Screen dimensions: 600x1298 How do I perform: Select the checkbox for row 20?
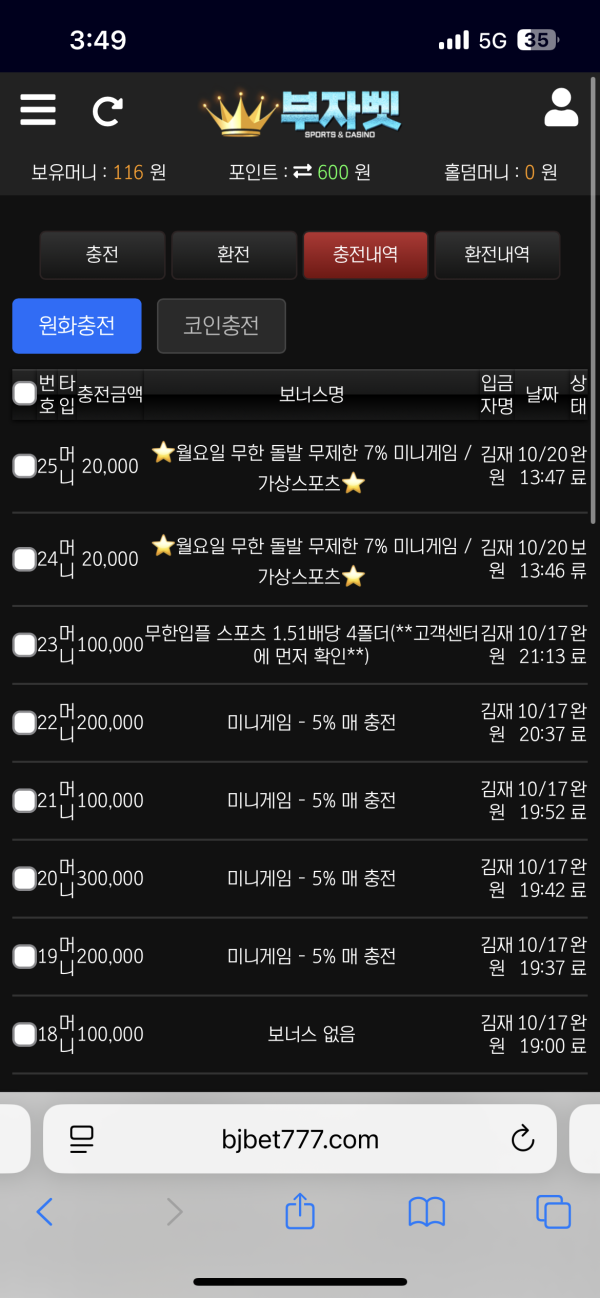coord(24,878)
